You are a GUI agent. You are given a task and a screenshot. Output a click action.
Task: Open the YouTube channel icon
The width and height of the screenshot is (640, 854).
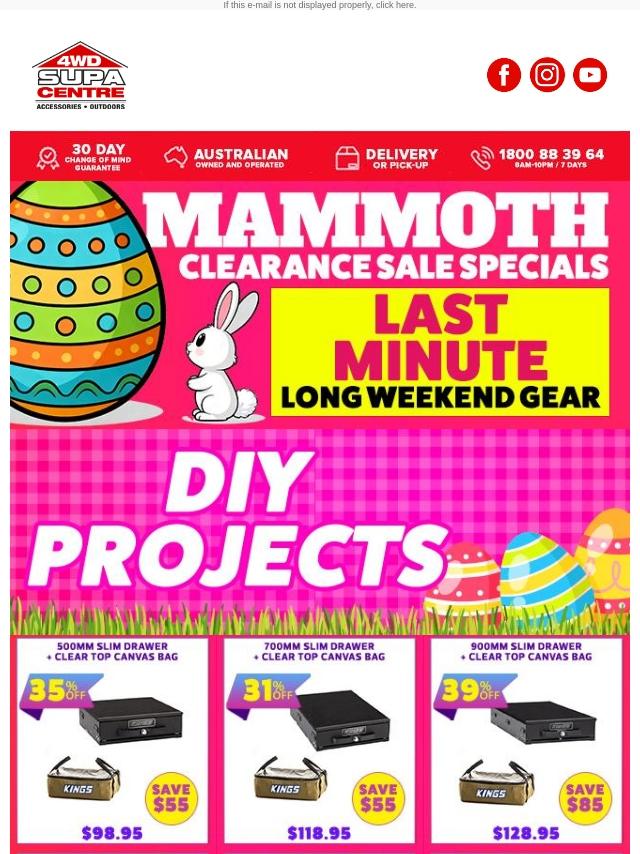(x=590, y=75)
